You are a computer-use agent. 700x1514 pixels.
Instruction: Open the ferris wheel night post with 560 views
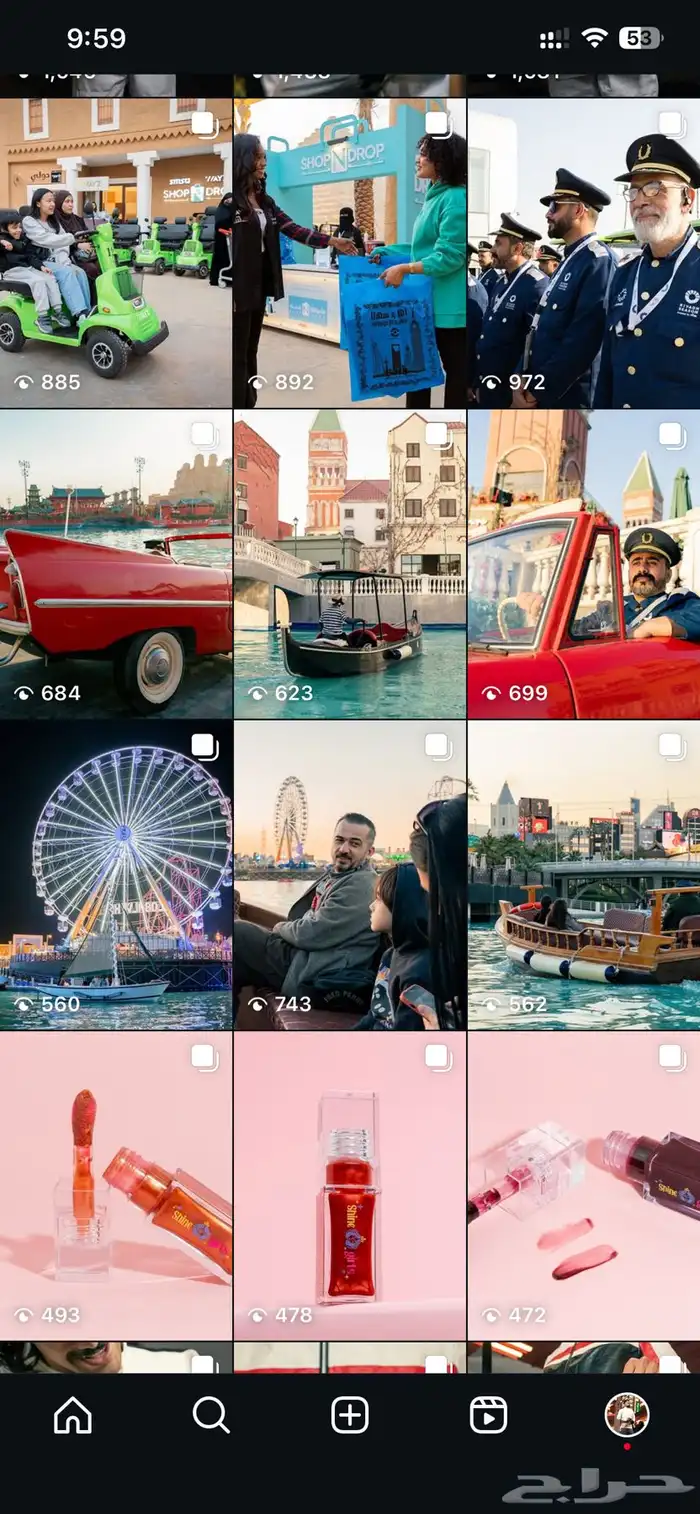click(x=116, y=875)
